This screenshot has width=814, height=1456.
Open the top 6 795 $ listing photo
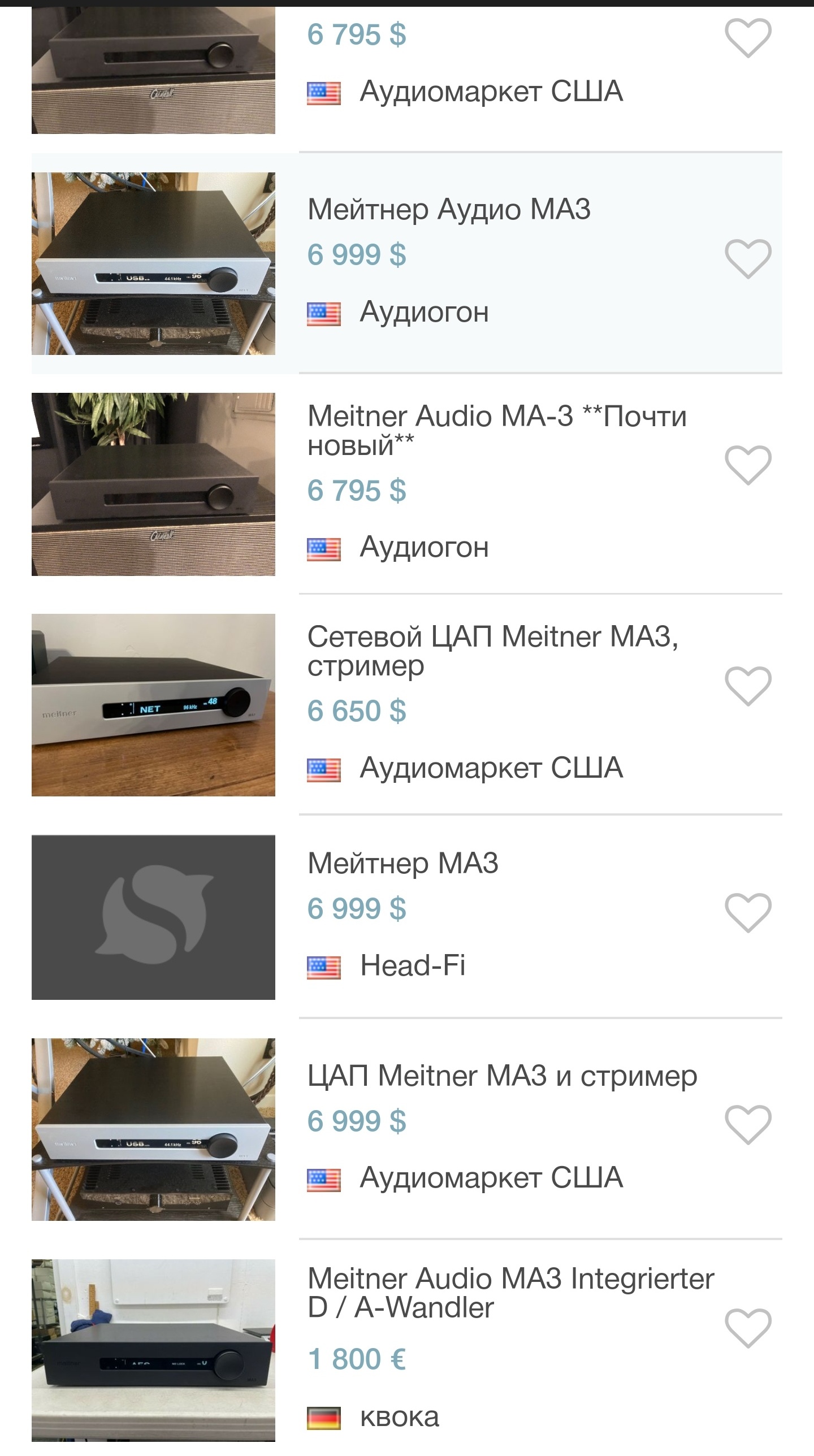click(153, 70)
